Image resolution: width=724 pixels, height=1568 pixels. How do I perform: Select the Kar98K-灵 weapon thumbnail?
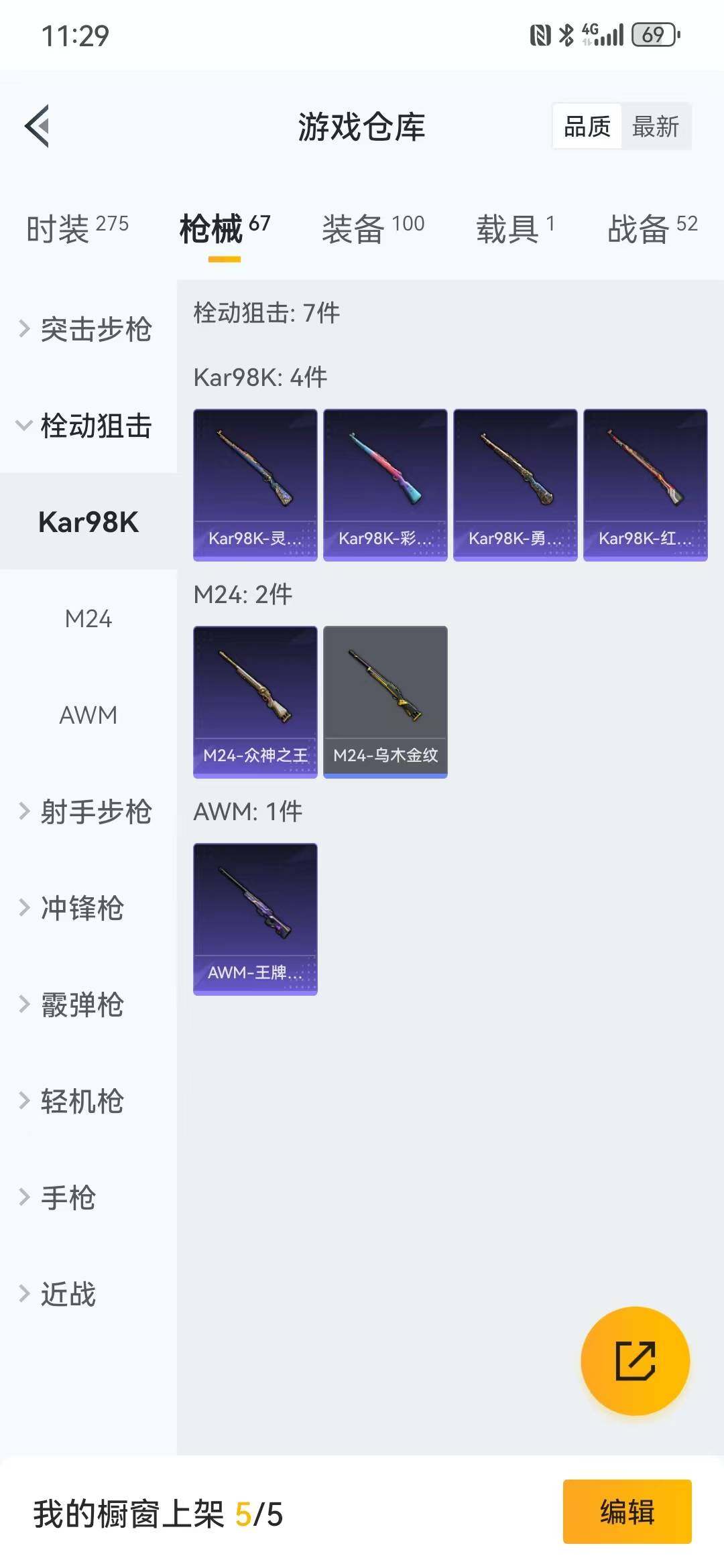(255, 484)
